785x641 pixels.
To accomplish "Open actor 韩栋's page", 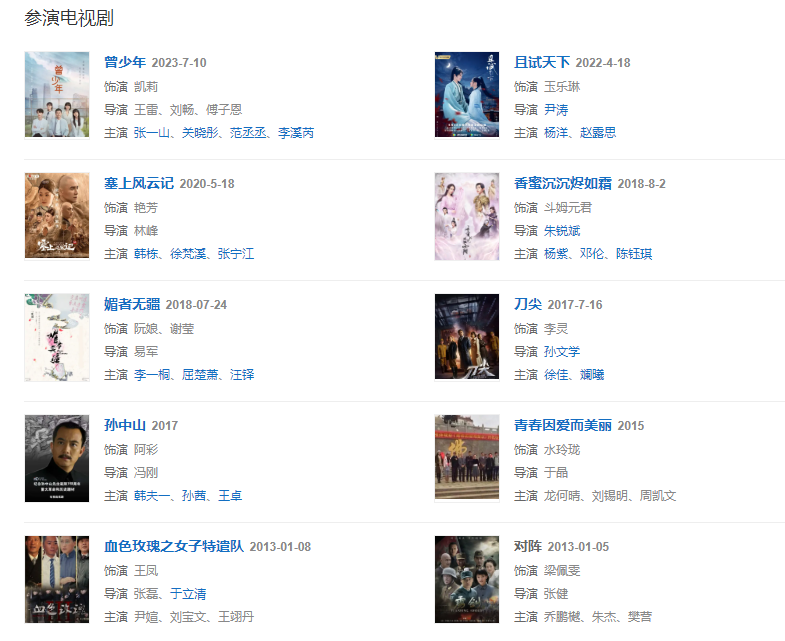I will 146,254.
